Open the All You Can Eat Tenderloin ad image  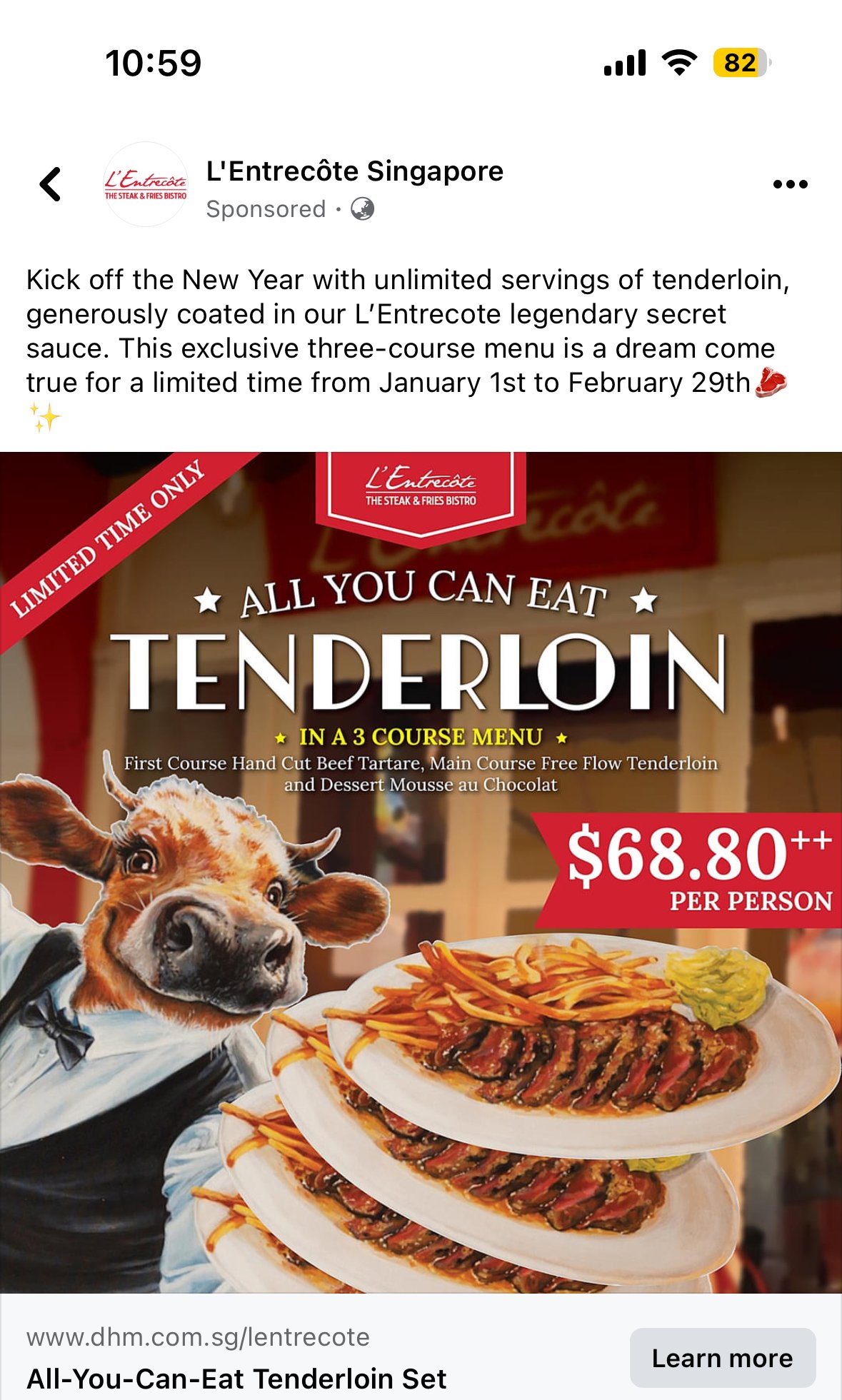pyautogui.click(x=421, y=871)
